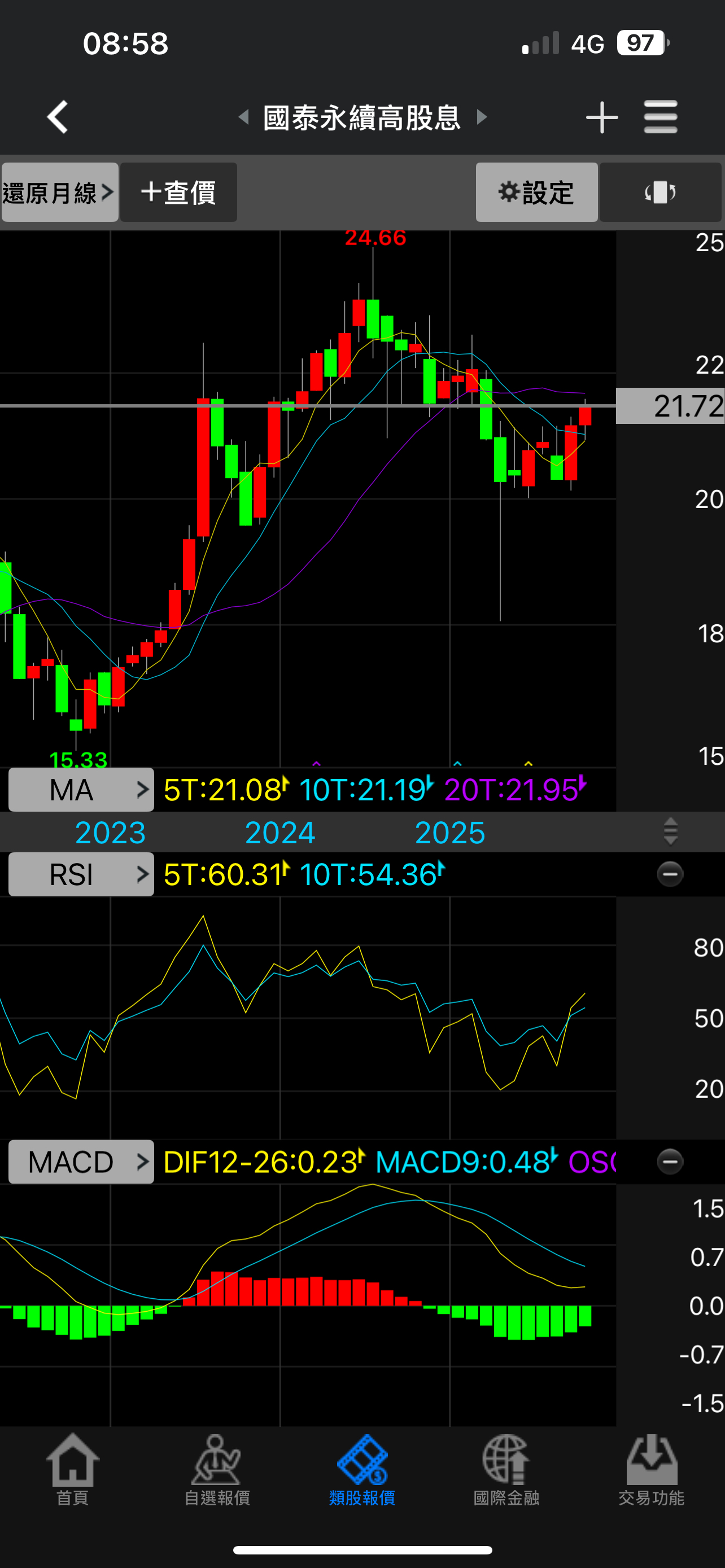Screen dimensions: 725x1568
Task: Open the 類股報價 tab
Action: tap(362, 1469)
